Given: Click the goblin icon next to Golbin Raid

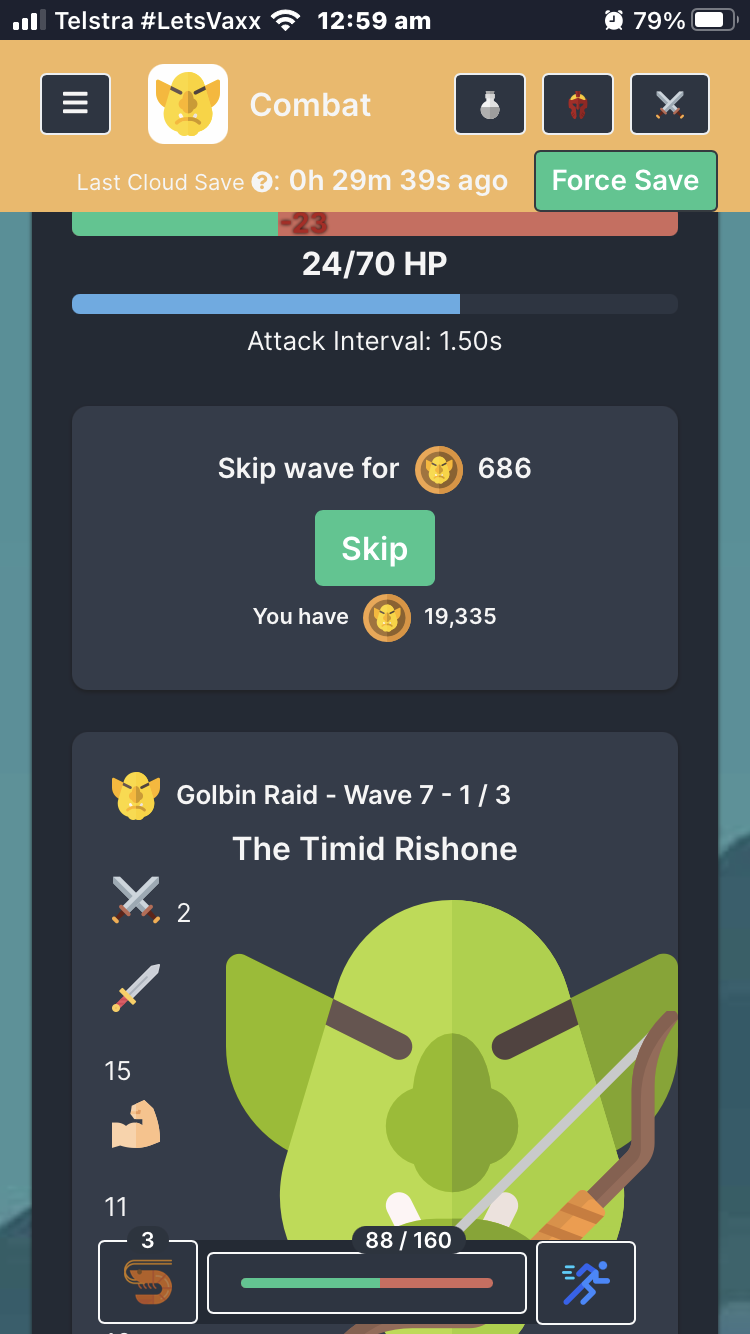Looking at the screenshot, I should [x=135, y=794].
